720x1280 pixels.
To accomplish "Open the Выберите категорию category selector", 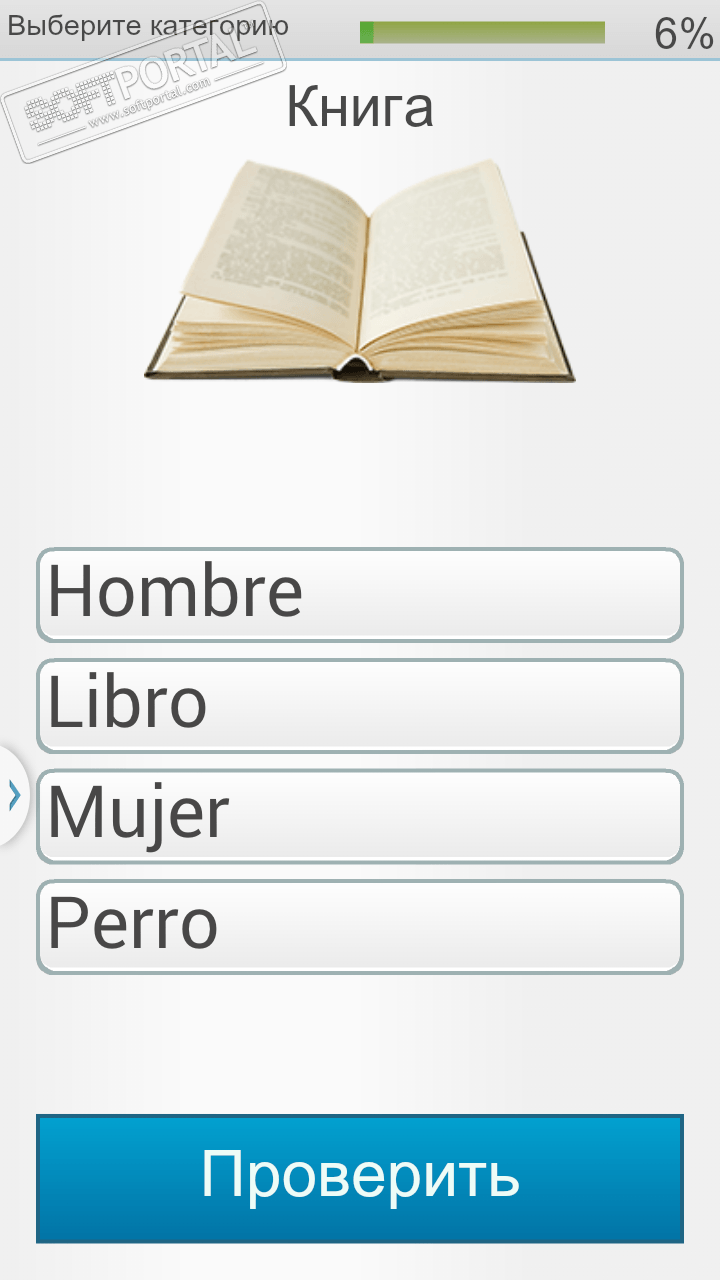I will (x=148, y=26).
